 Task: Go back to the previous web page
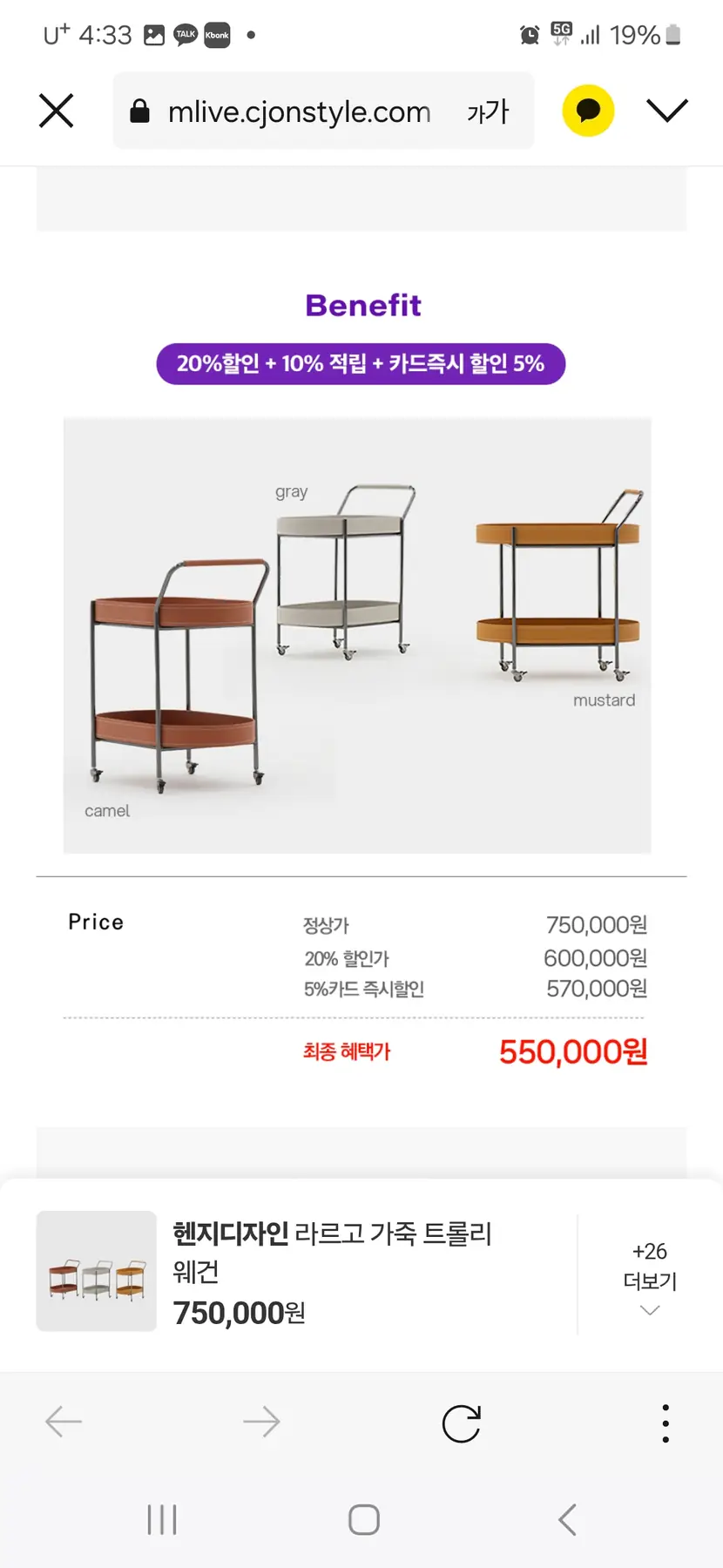click(64, 1422)
